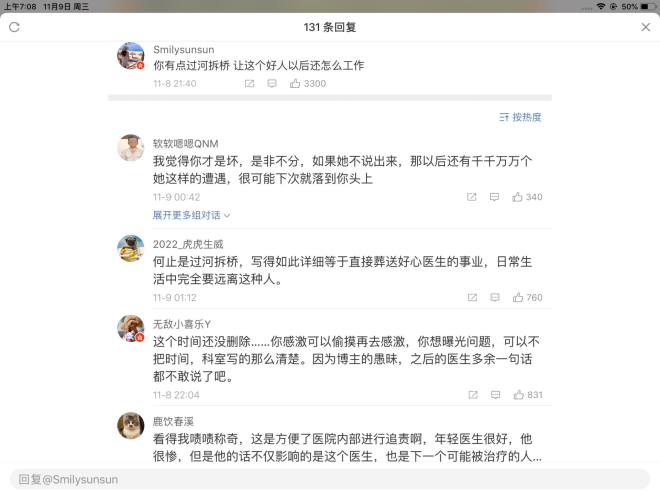The width and height of the screenshot is (660, 495).
Task: Focus the 回复@Smilysunsun input field
Action: click(330, 479)
